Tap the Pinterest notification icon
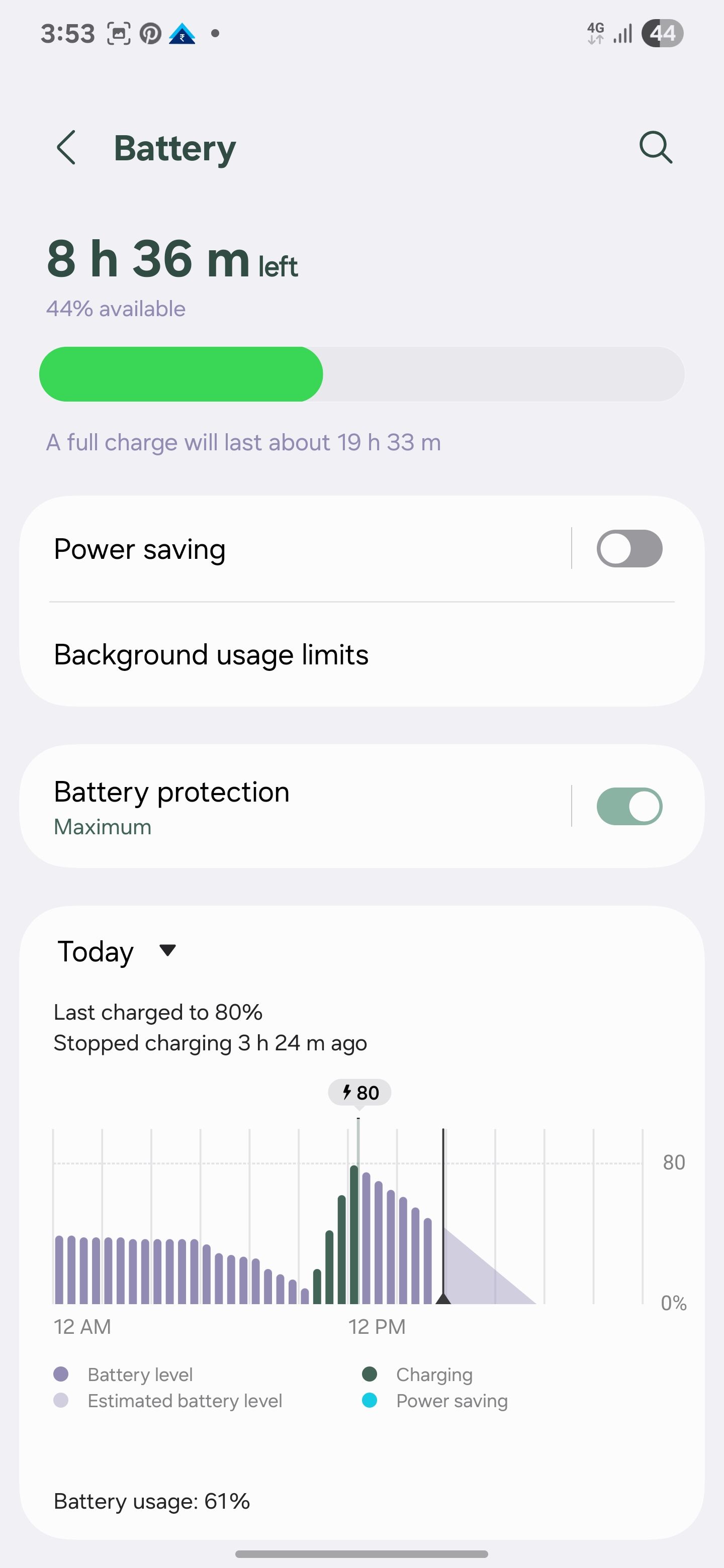Screen dimensions: 724x1568 [150, 34]
